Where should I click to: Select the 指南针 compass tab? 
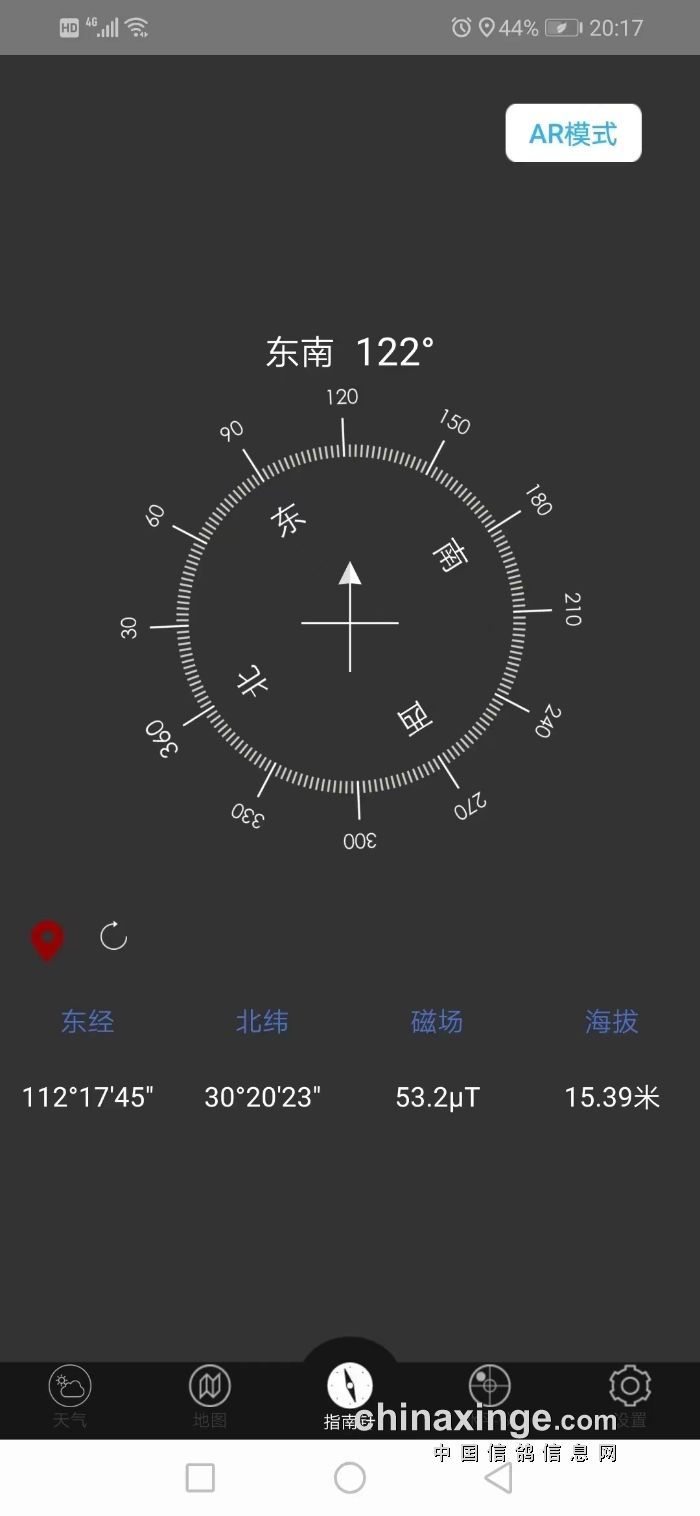350,1395
